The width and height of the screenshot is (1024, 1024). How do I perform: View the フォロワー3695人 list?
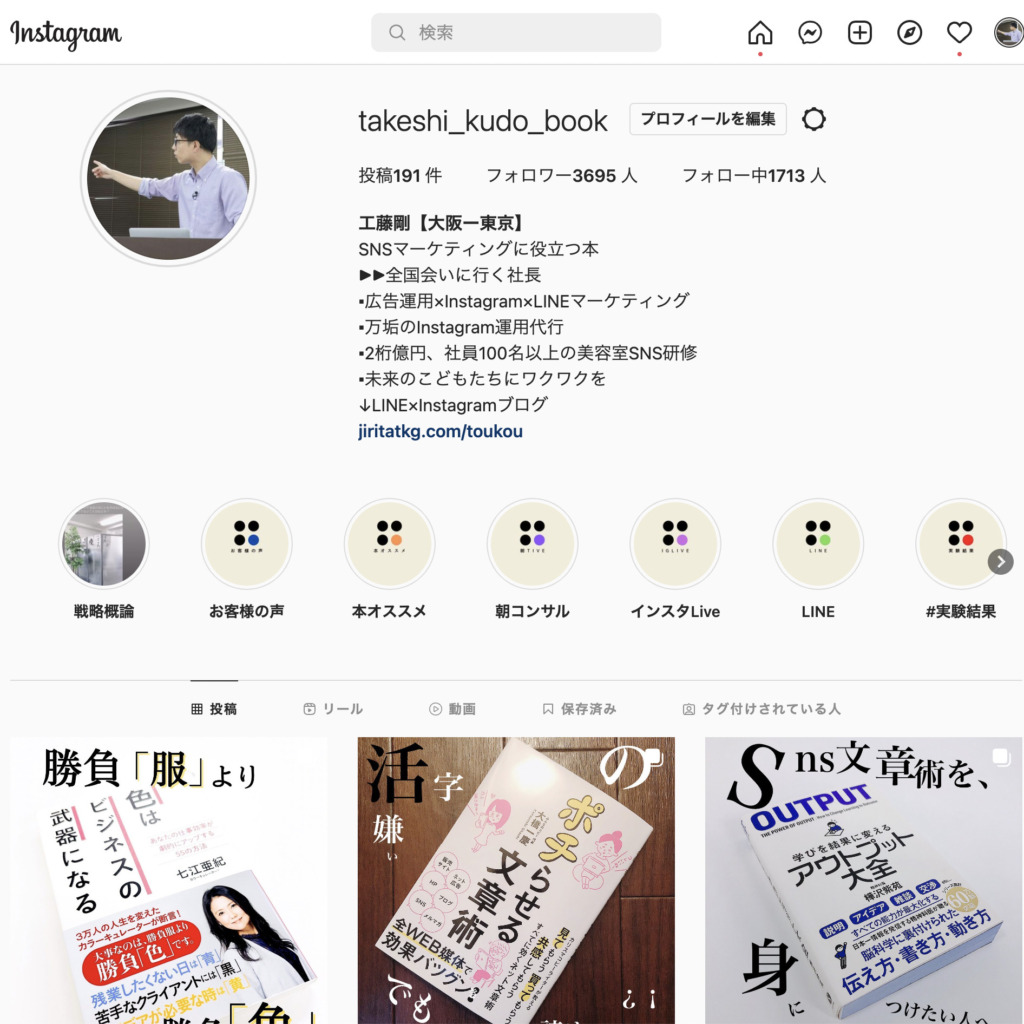561,176
